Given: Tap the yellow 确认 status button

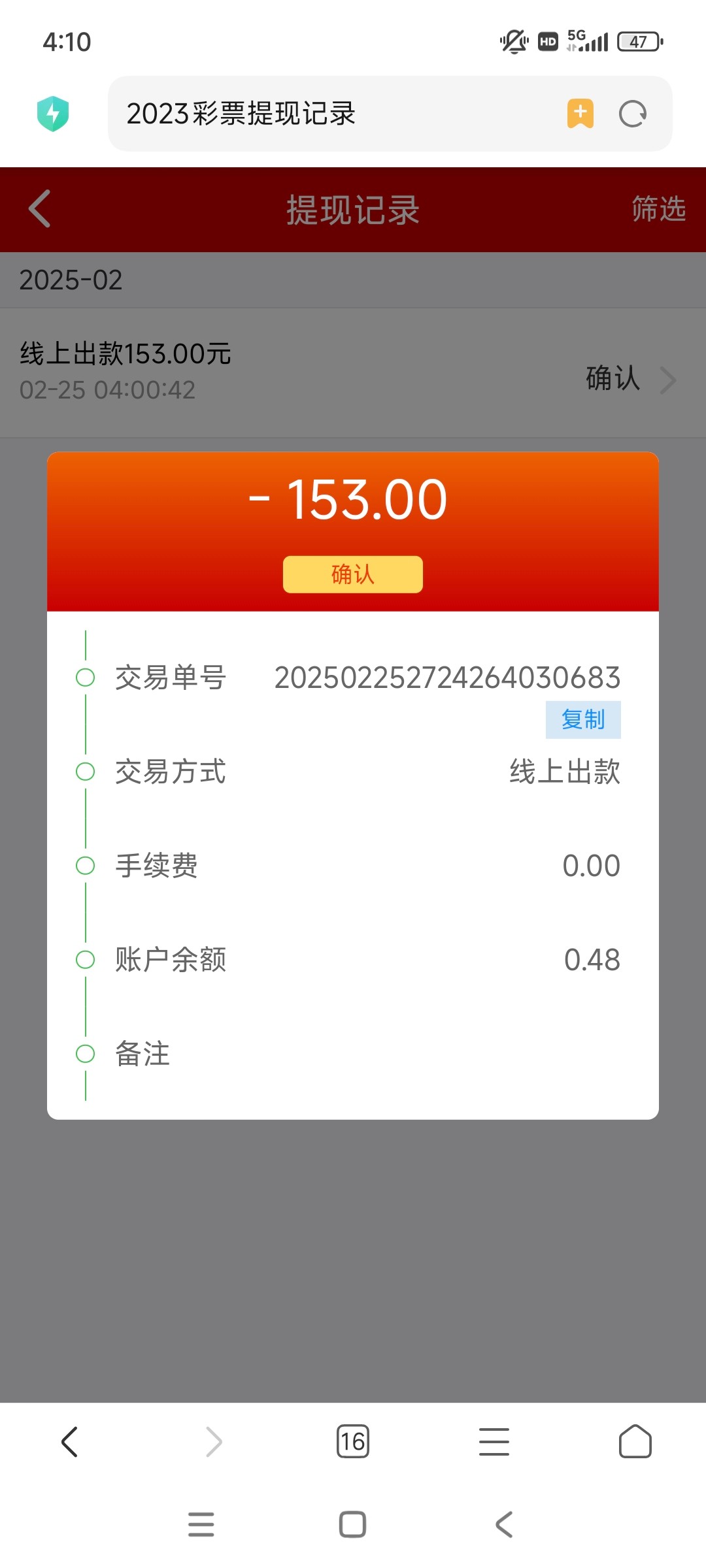Looking at the screenshot, I should pos(353,574).
